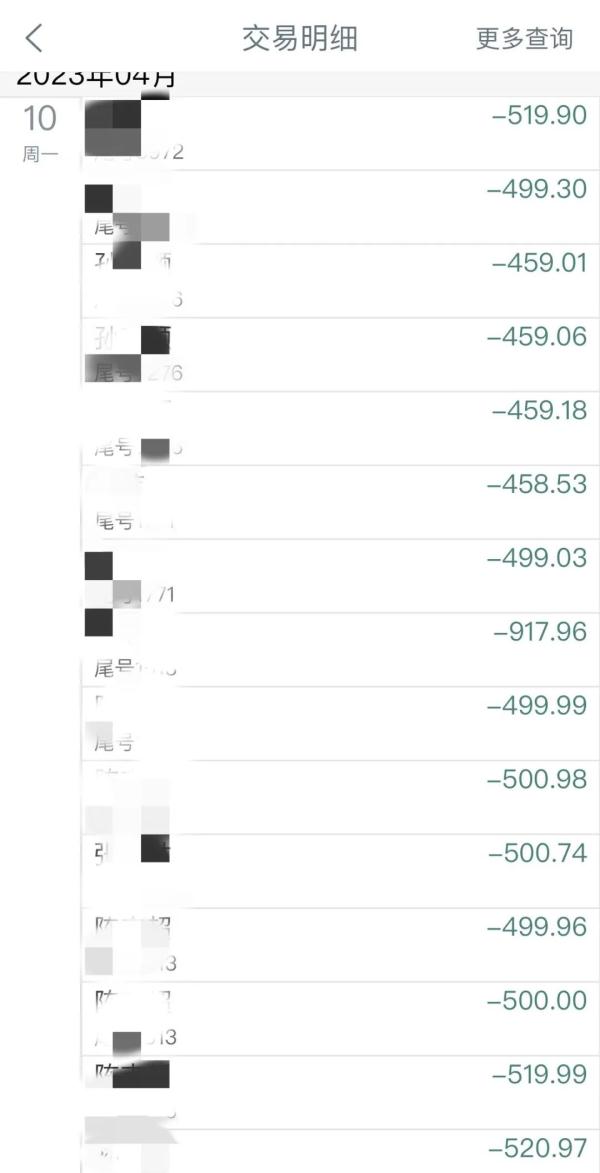600x1173 pixels.
Task: Open the -499.03 transaction record
Action: pyautogui.click(x=340, y=577)
